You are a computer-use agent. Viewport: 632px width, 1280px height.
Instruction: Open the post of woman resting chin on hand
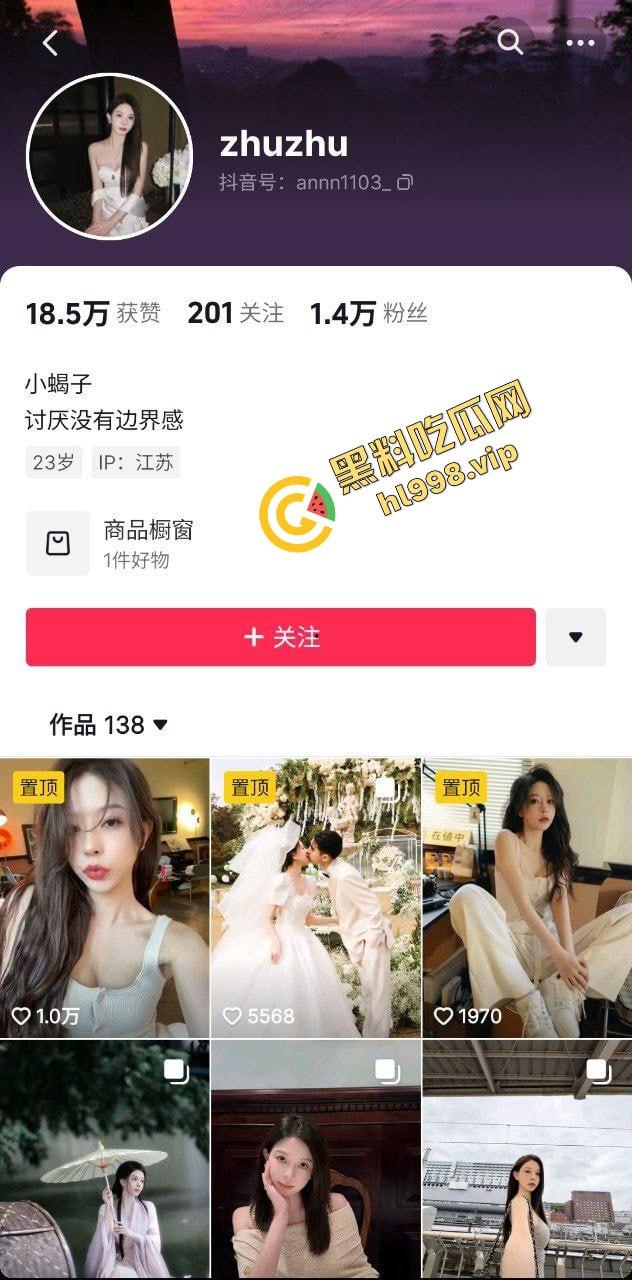click(315, 1160)
